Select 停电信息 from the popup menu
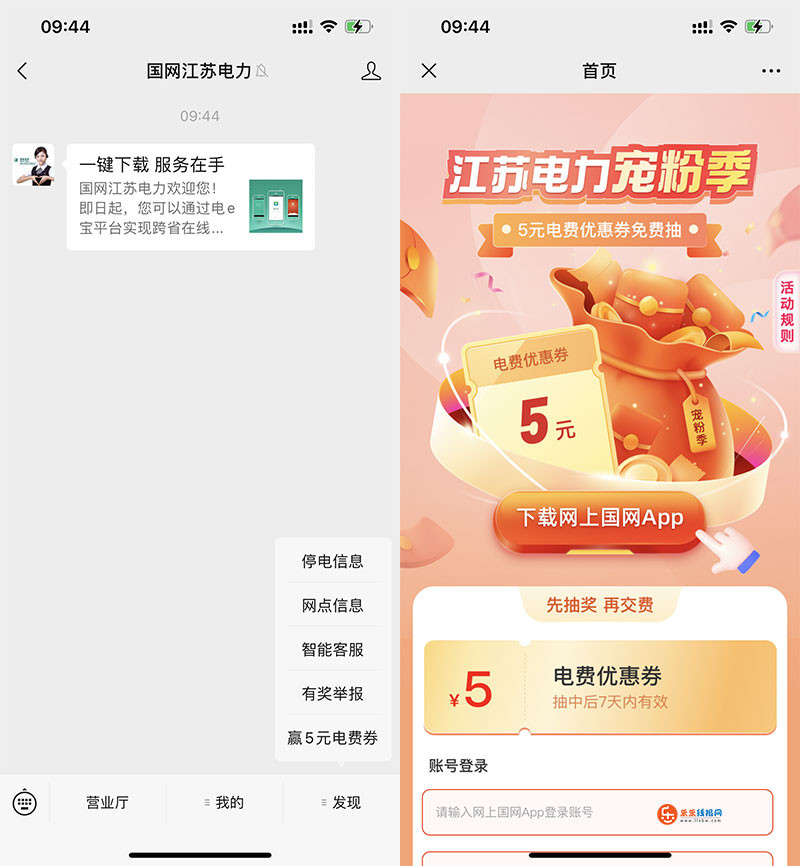Screen dimensions: 800x866 pos(332,561)
